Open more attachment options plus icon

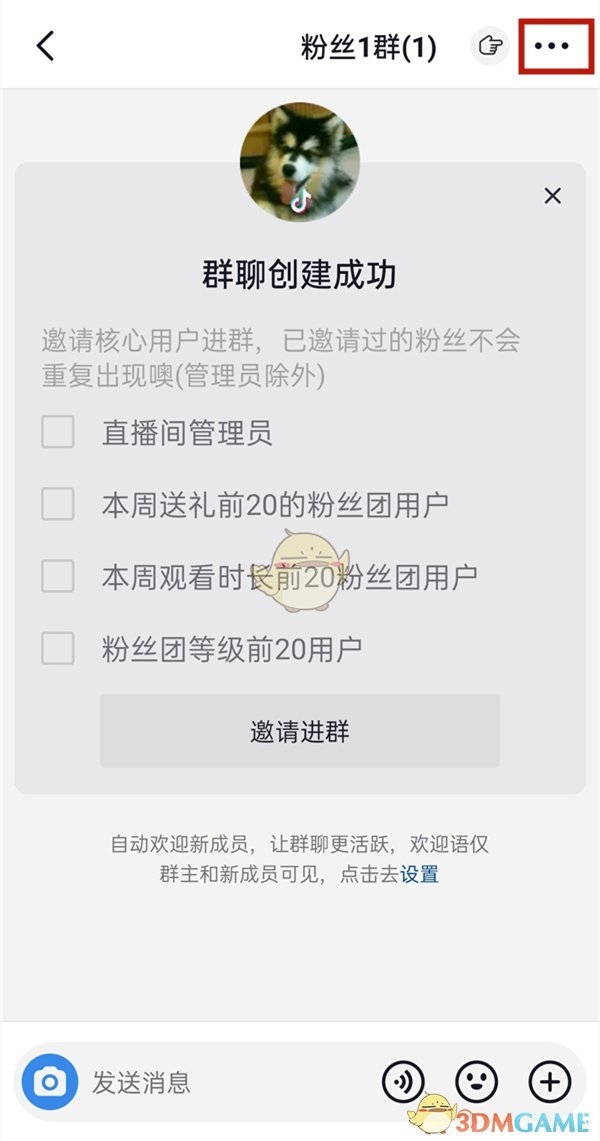pos(549,1080)
